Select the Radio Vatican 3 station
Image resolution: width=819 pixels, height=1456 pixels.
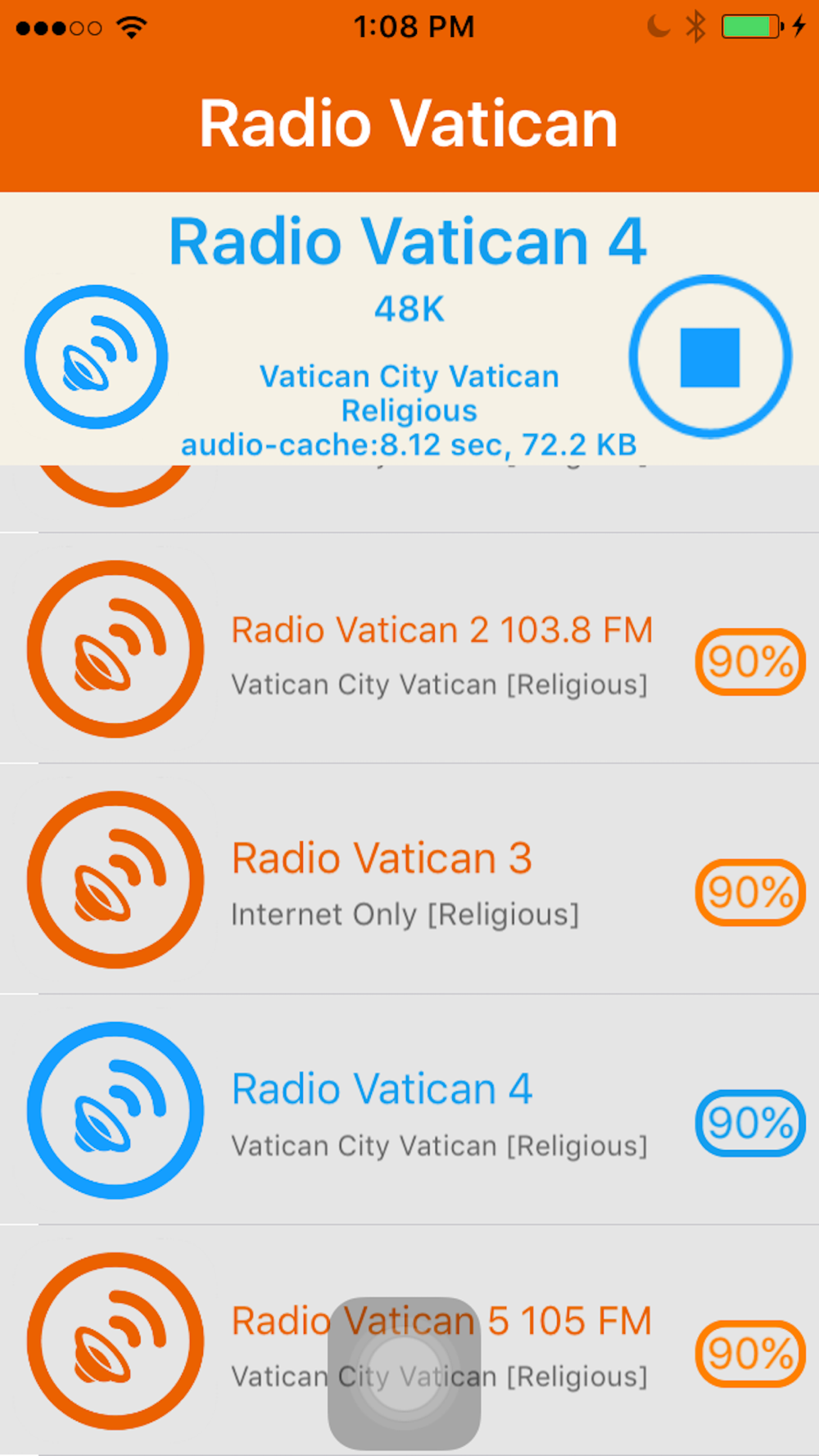point(409,879)
